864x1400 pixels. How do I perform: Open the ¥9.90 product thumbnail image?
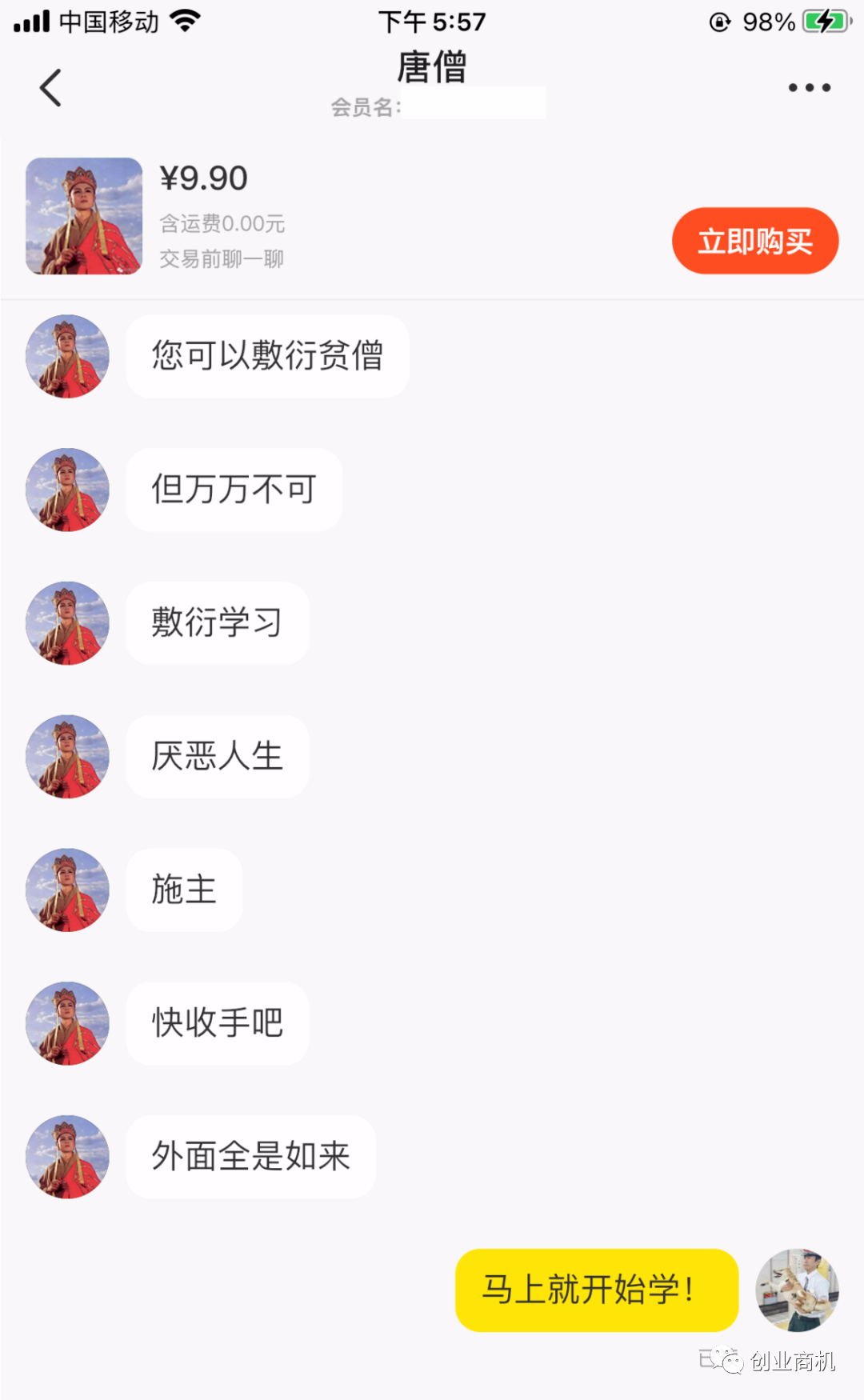coord(83,215)
